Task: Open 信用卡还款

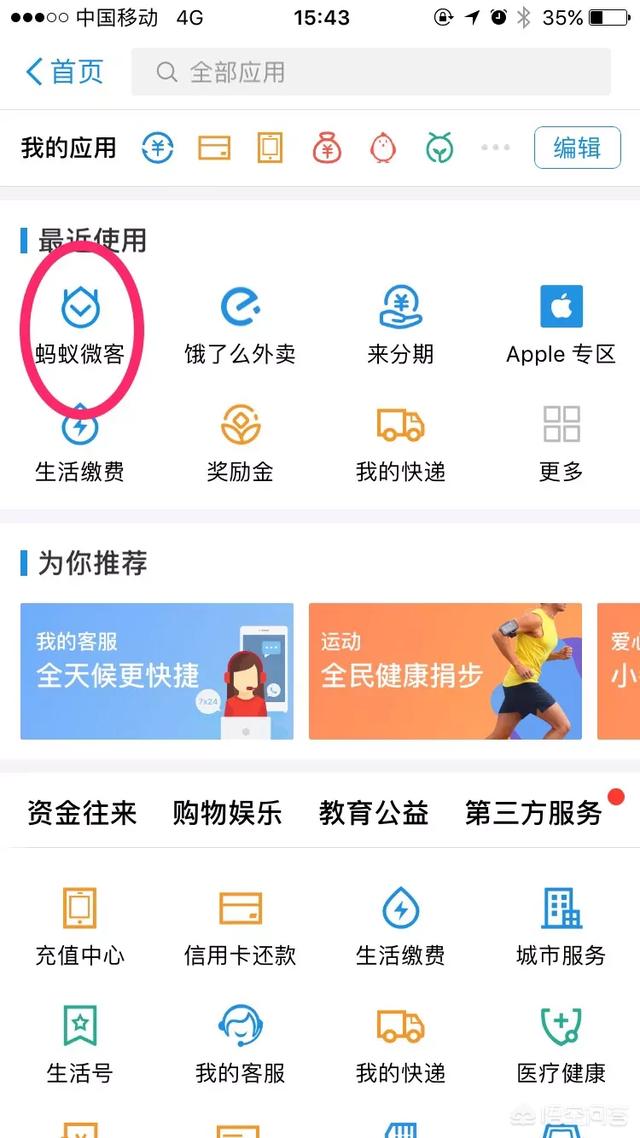Action: tap(240, 925)
